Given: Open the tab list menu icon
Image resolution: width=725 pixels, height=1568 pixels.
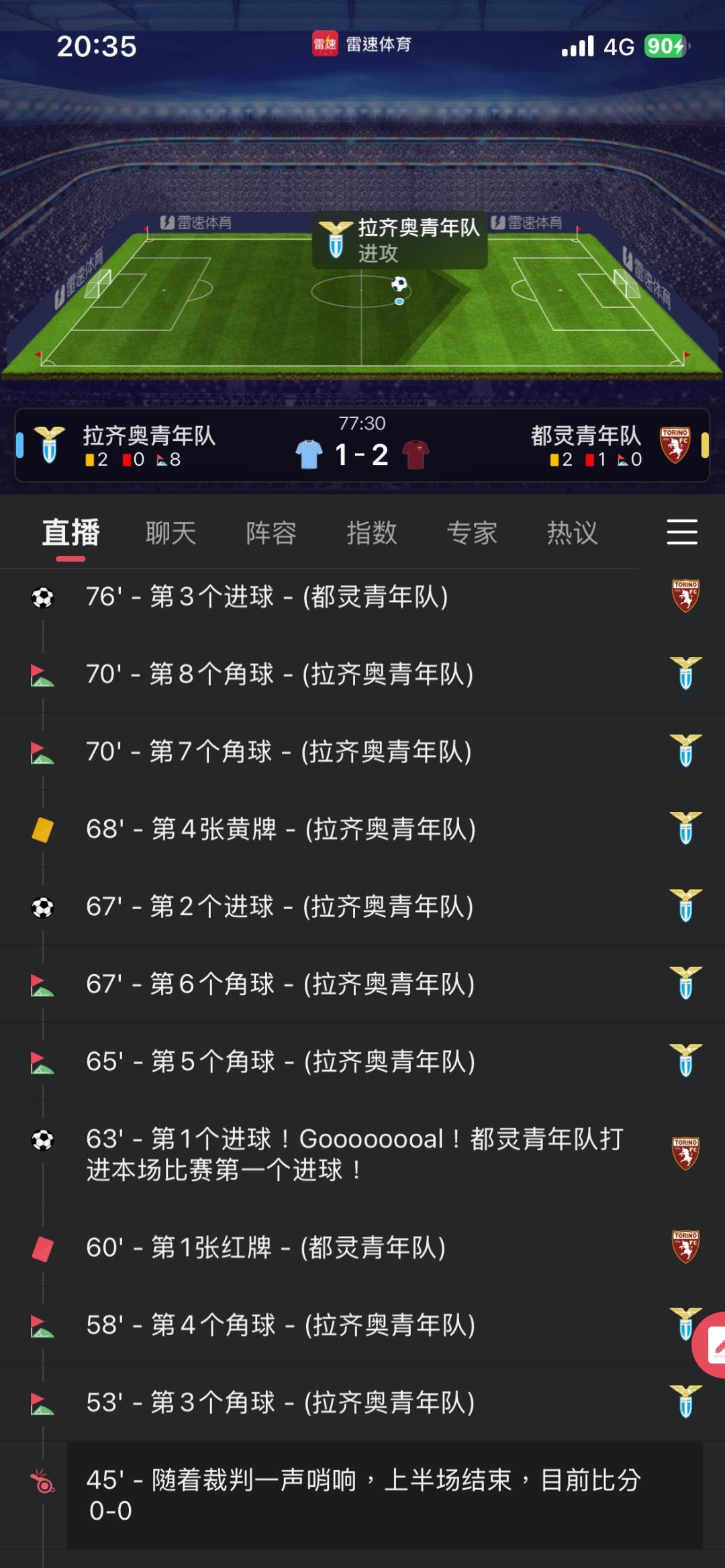Looking at the screenshot, I should coord(682,532).
